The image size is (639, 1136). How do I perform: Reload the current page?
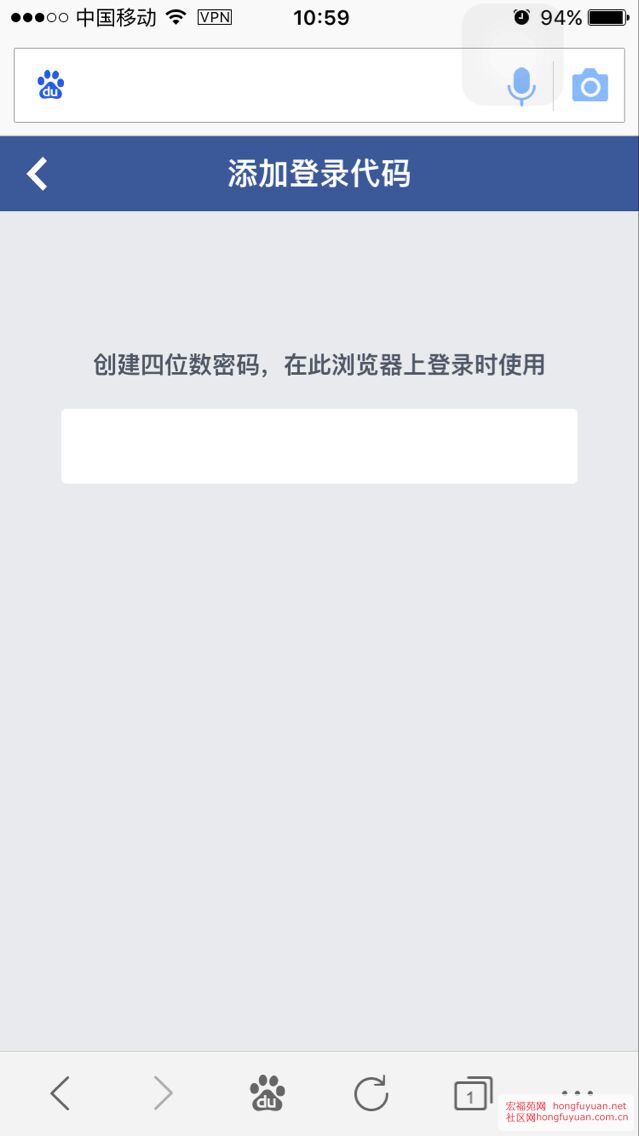coord(371,1093)
